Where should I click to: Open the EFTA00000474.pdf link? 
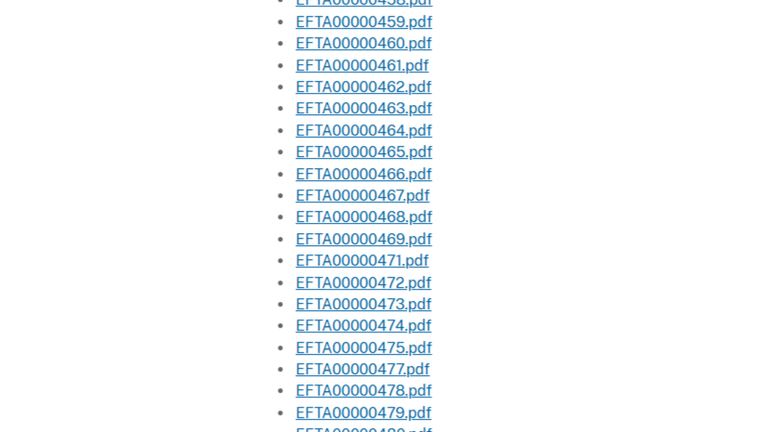363,325
